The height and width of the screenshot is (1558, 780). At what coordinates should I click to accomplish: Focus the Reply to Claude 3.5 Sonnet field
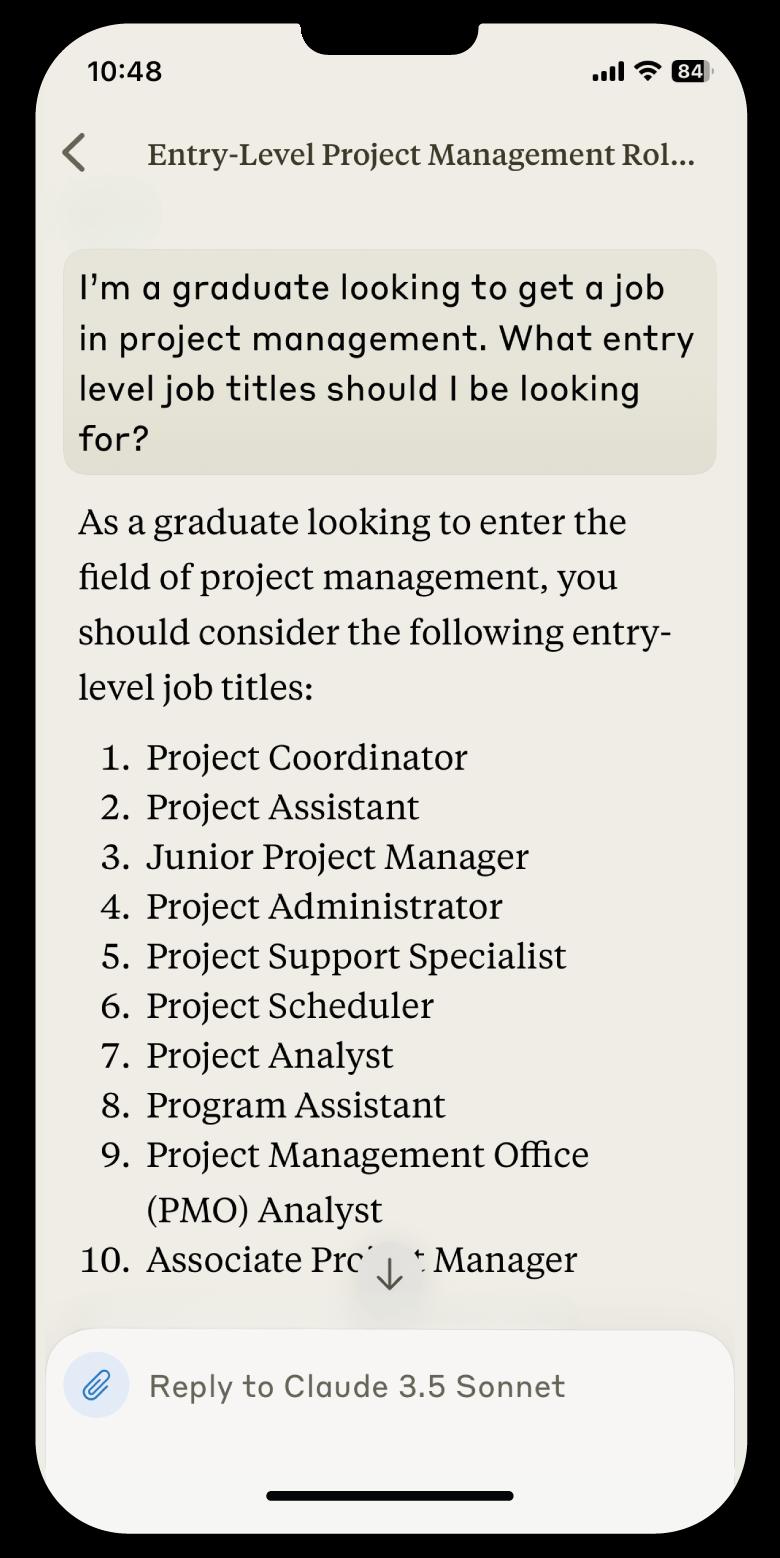click(420, 1386)
